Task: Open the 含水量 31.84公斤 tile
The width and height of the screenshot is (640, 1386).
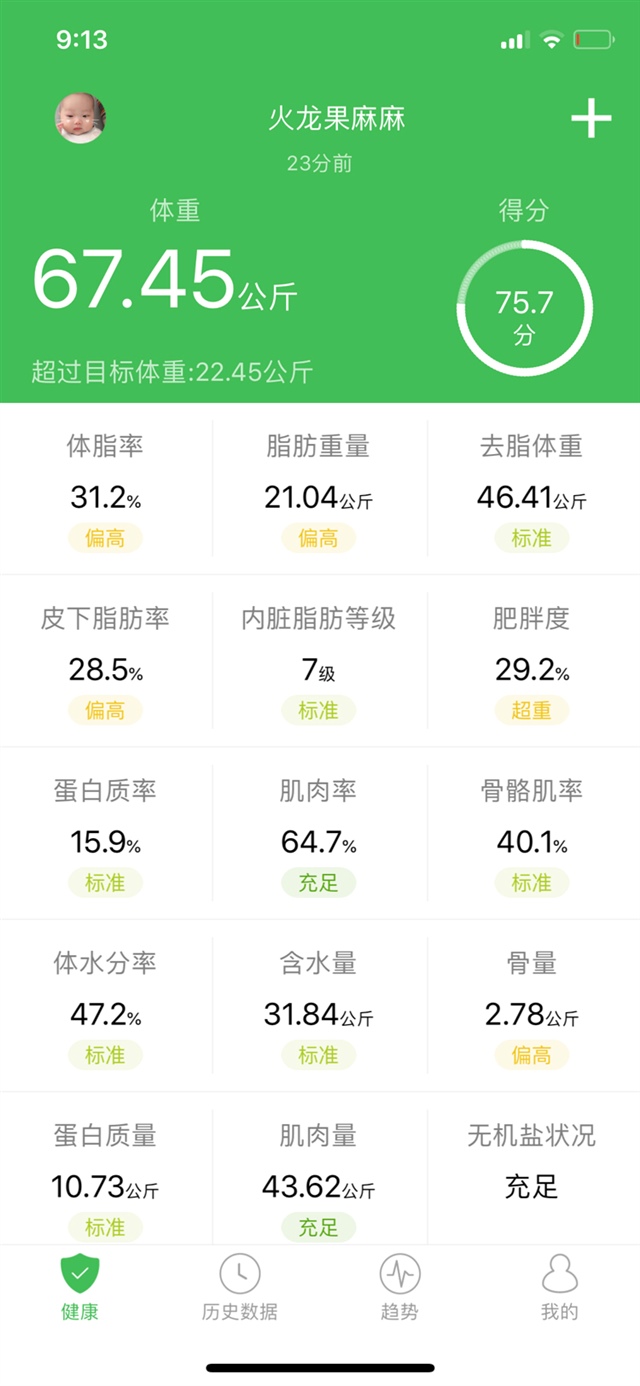Action: tap(319, 1008)
